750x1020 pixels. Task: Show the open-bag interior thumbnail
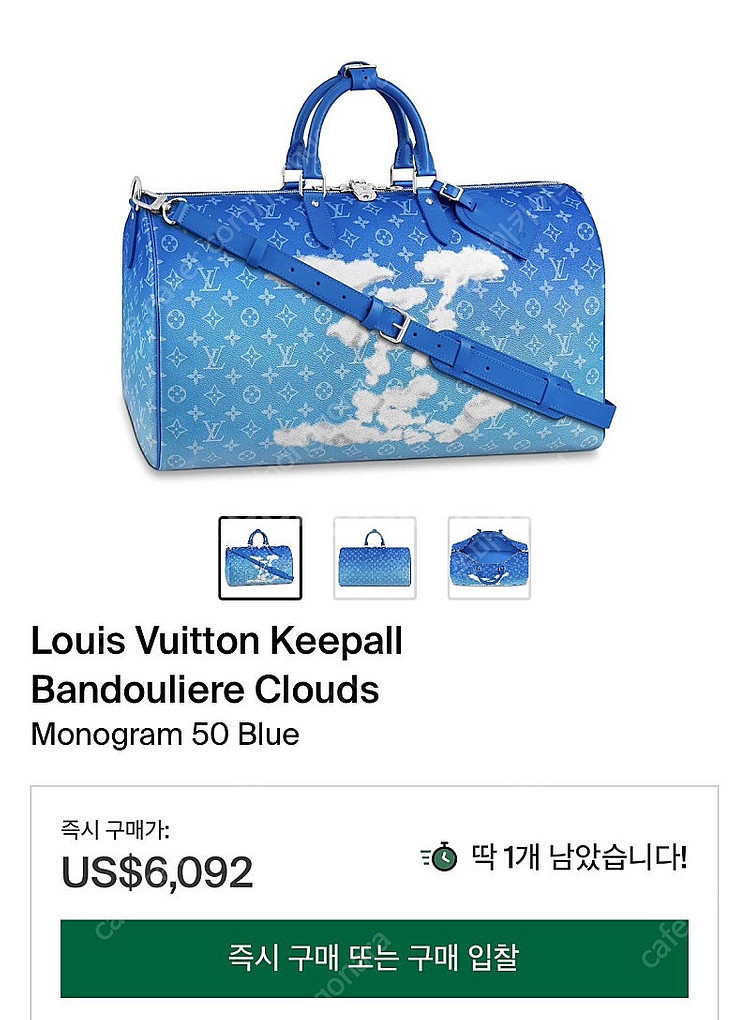[x=489, y=557]
